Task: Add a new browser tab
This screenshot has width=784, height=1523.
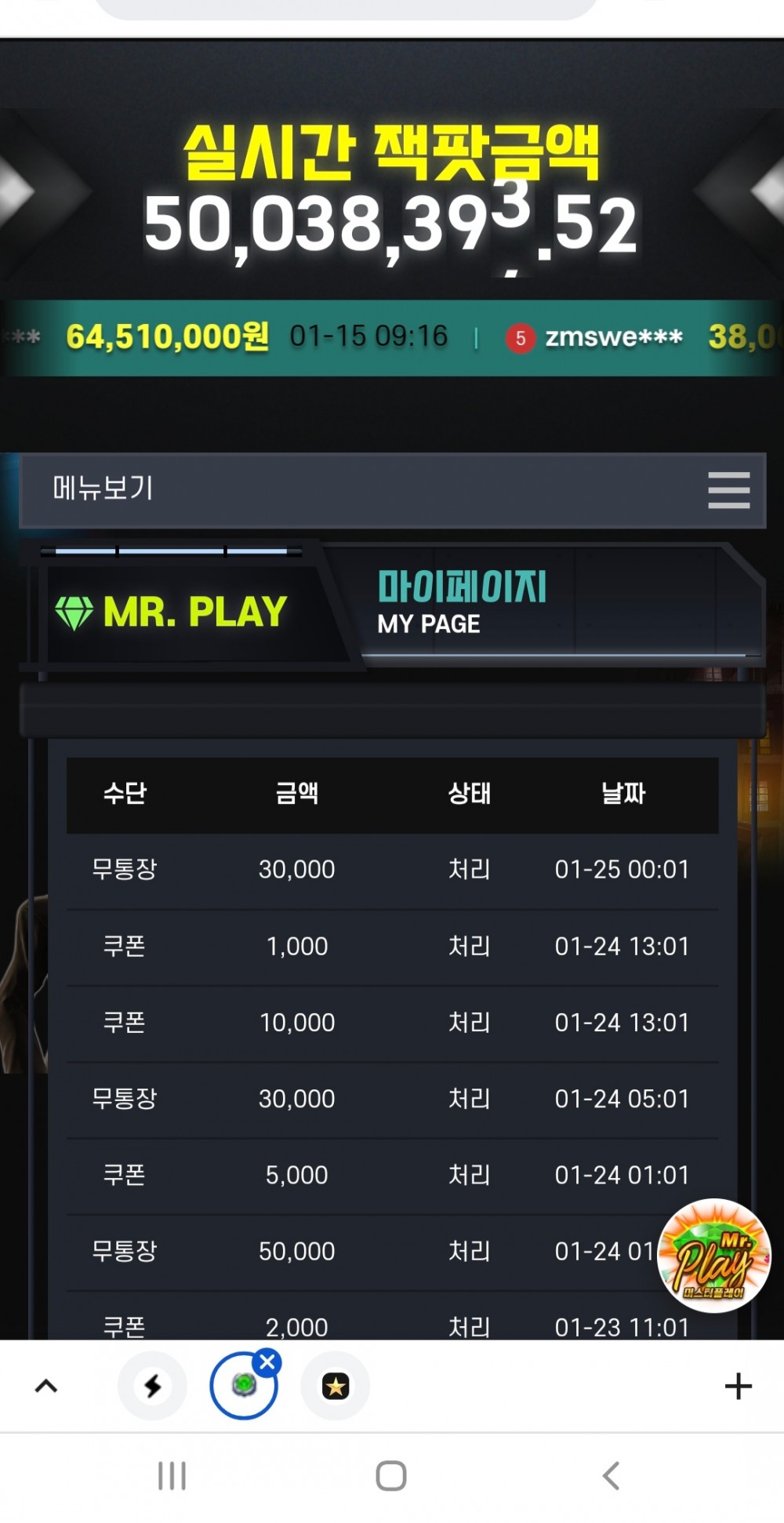Action: [738, 1387]
